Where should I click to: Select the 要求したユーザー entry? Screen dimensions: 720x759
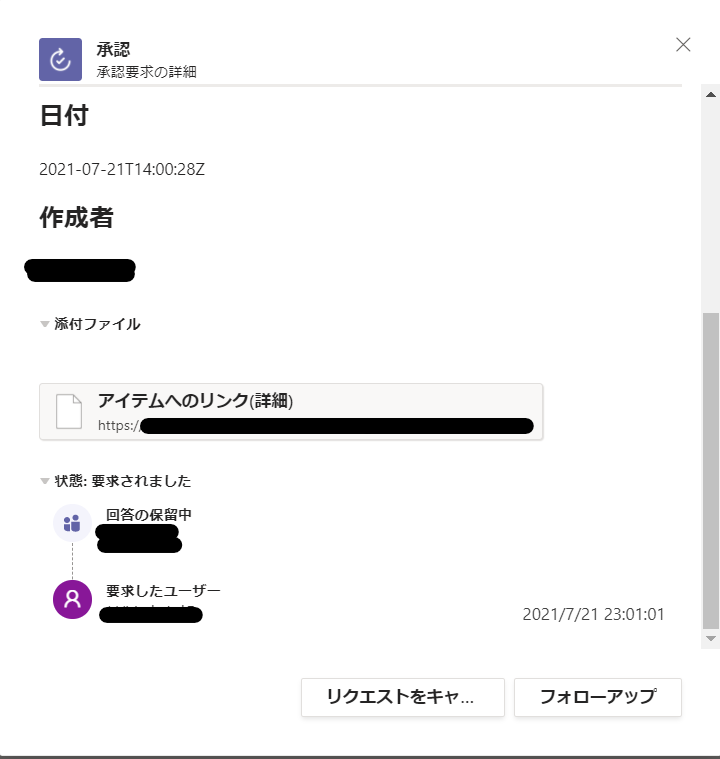coord(163,589)
